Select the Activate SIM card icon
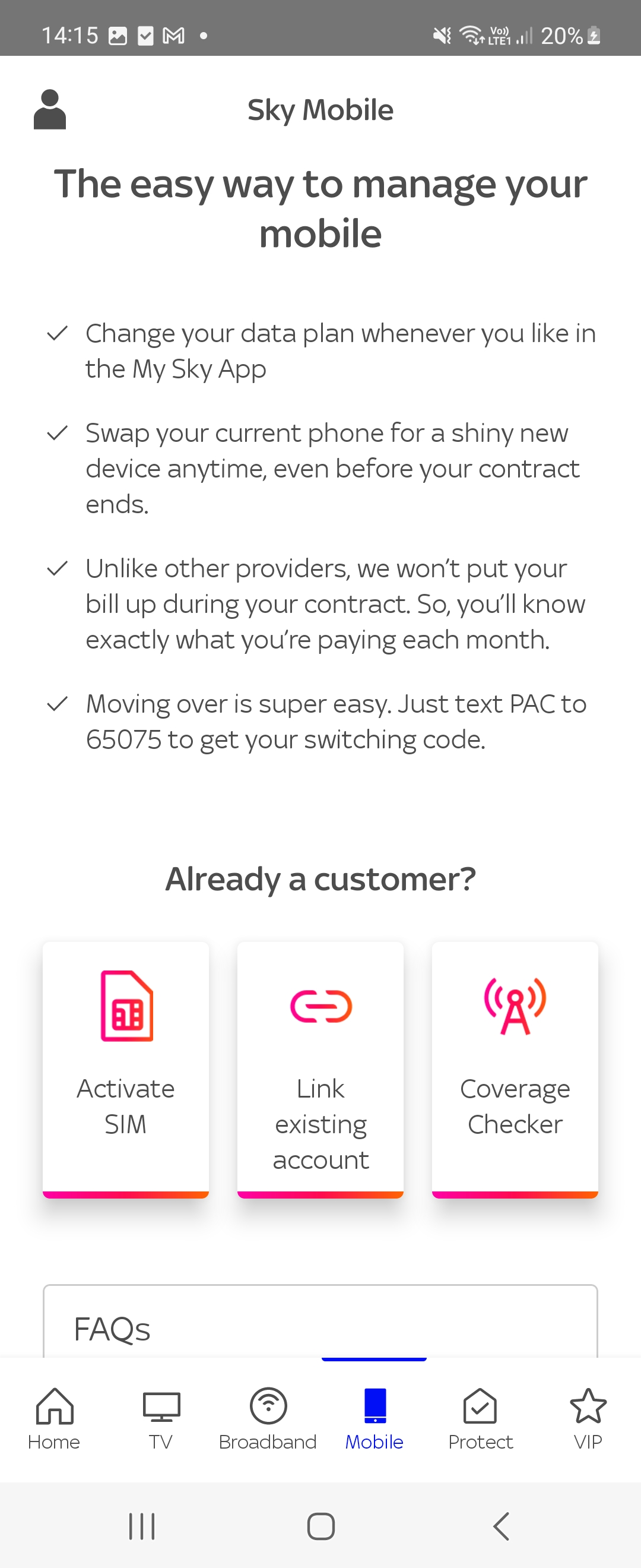641x1568 pixels. pyautogui.click(x=125, y=1006)
